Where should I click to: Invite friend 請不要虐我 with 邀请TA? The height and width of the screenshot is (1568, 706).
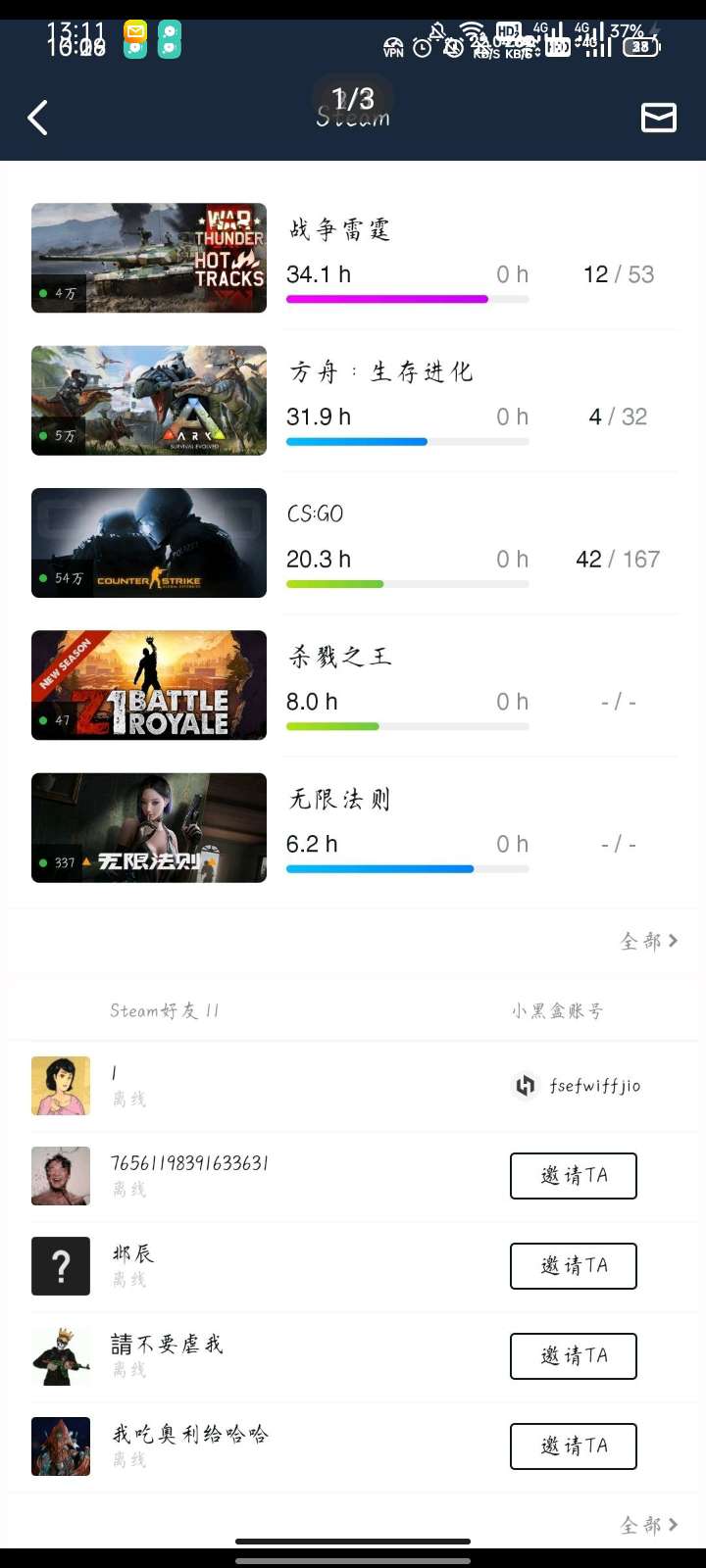(x=574, y=1356)
